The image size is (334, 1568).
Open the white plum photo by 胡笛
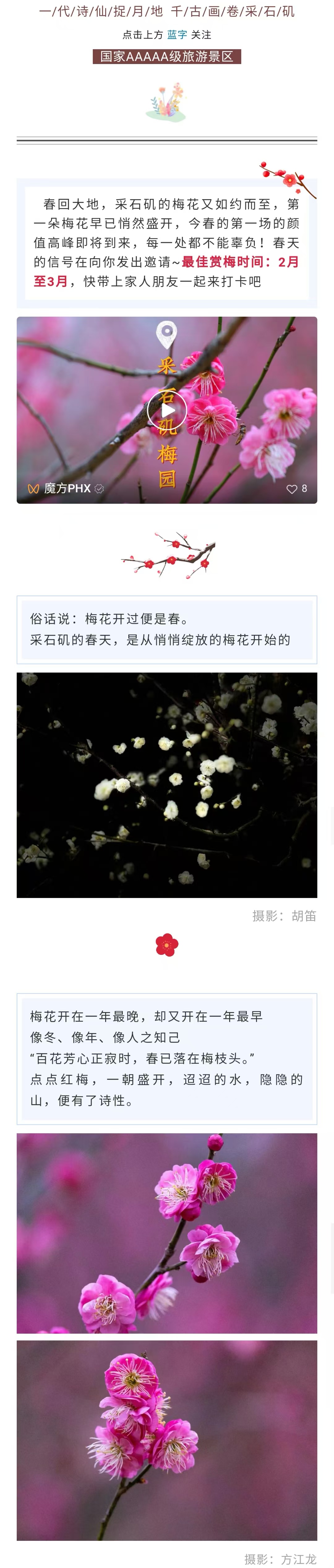167,784
